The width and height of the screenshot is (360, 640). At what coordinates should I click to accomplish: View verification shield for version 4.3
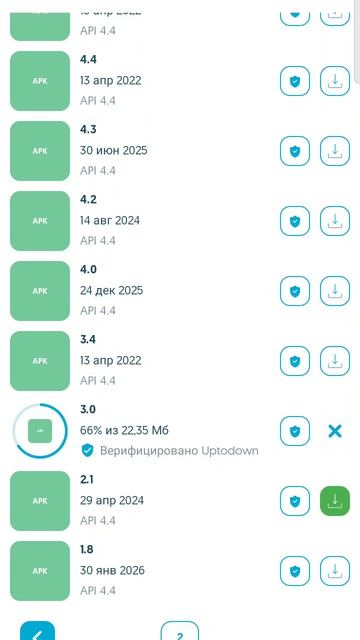click(295, 151)
